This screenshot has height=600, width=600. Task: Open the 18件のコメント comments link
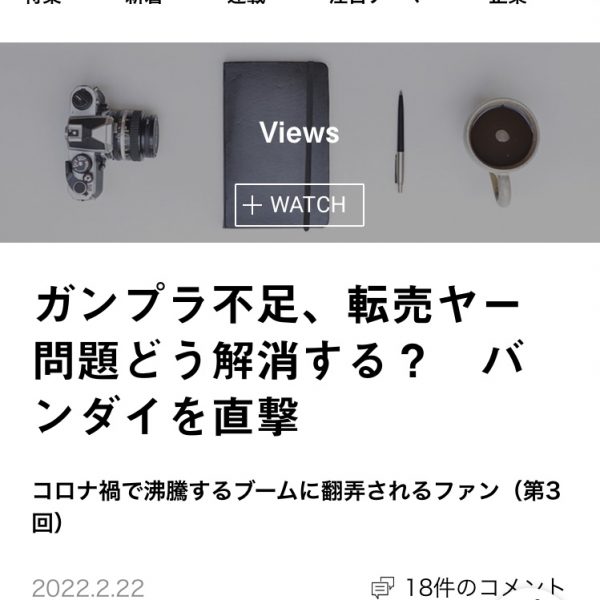(470, 587)
